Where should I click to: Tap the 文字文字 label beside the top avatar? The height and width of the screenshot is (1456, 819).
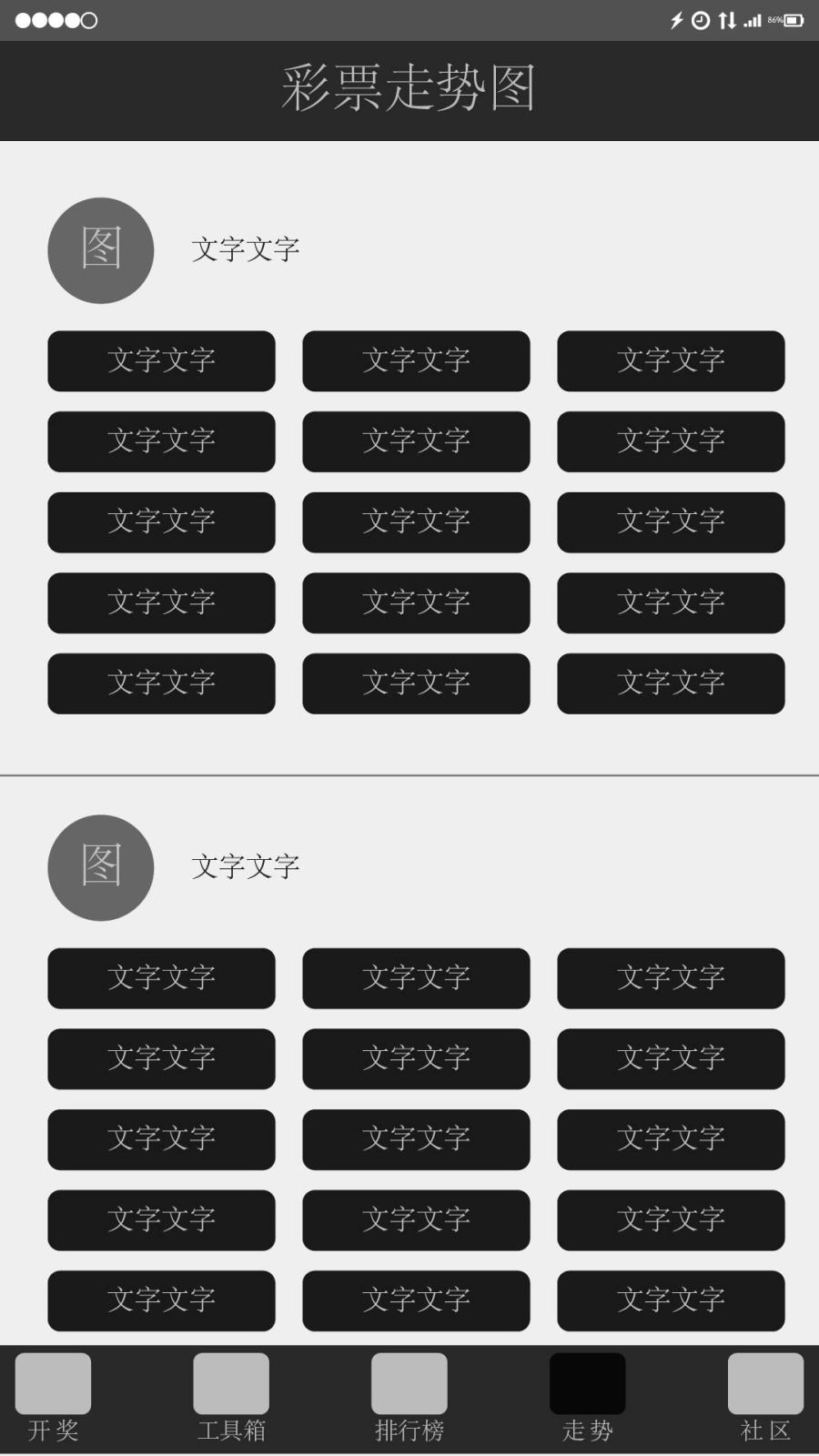tap(247, 250)
